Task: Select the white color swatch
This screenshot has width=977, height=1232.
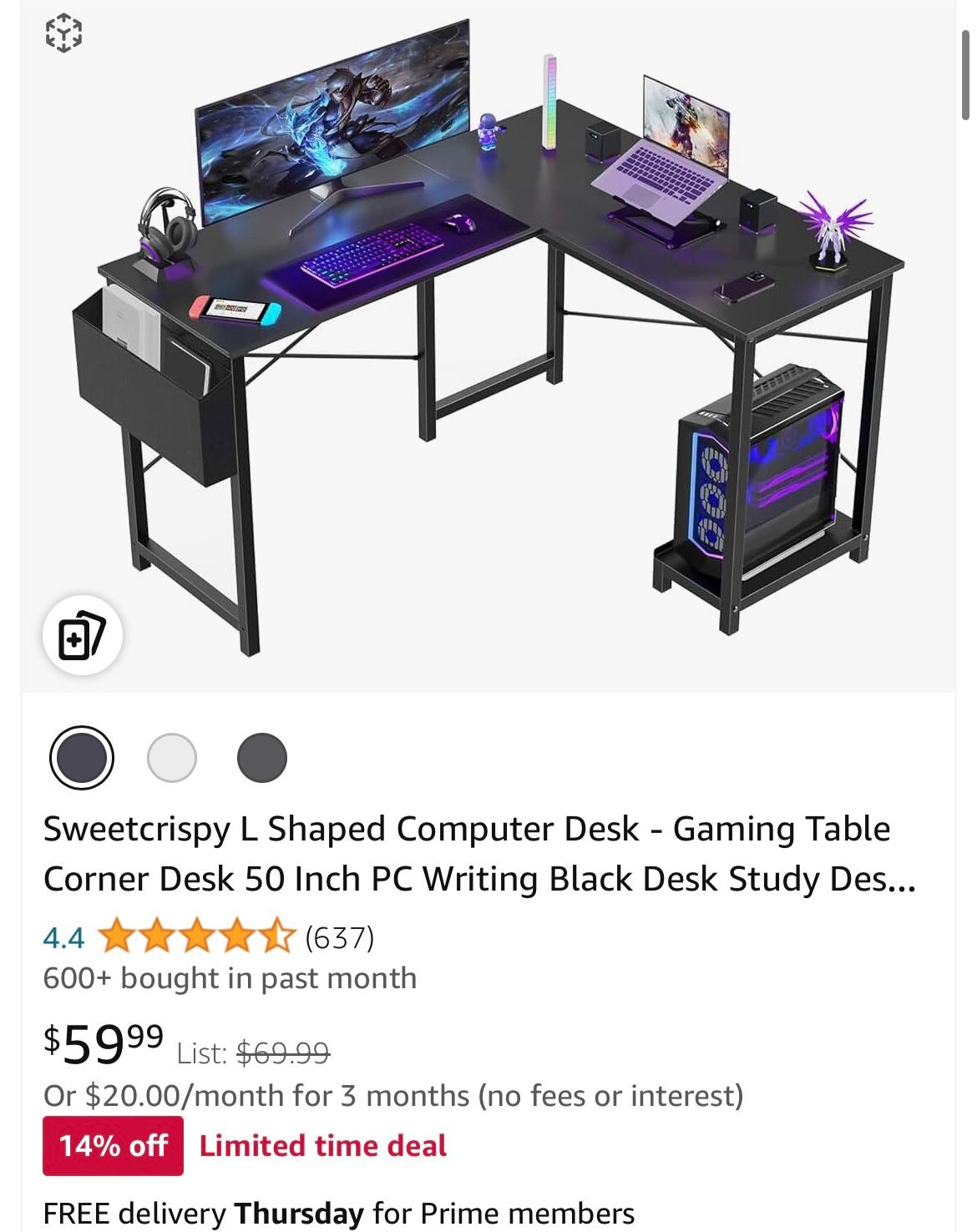Action: pyautogui.click(x=172, y=758)
